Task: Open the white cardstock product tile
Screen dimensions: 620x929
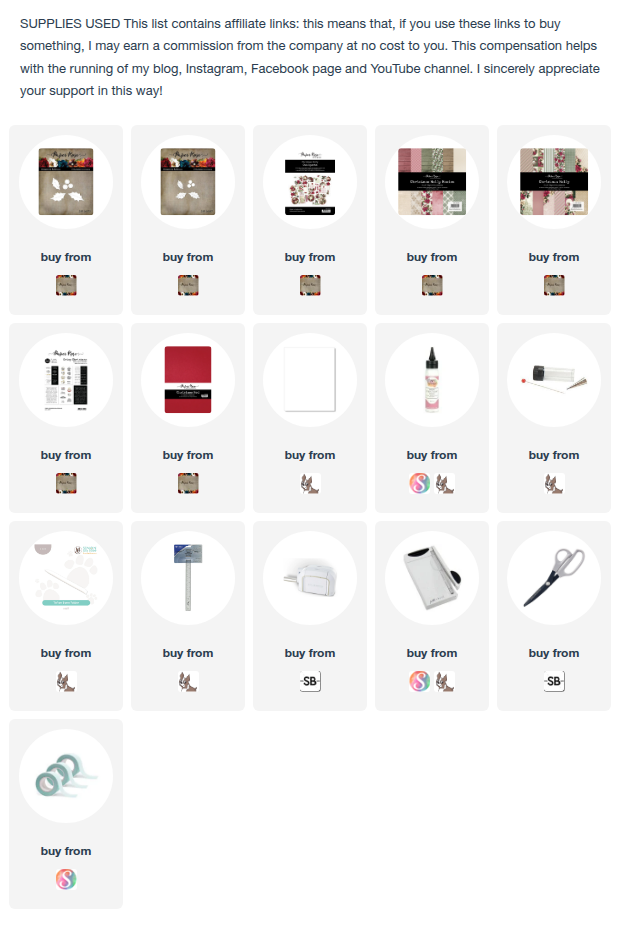Action: pos(309,380)
